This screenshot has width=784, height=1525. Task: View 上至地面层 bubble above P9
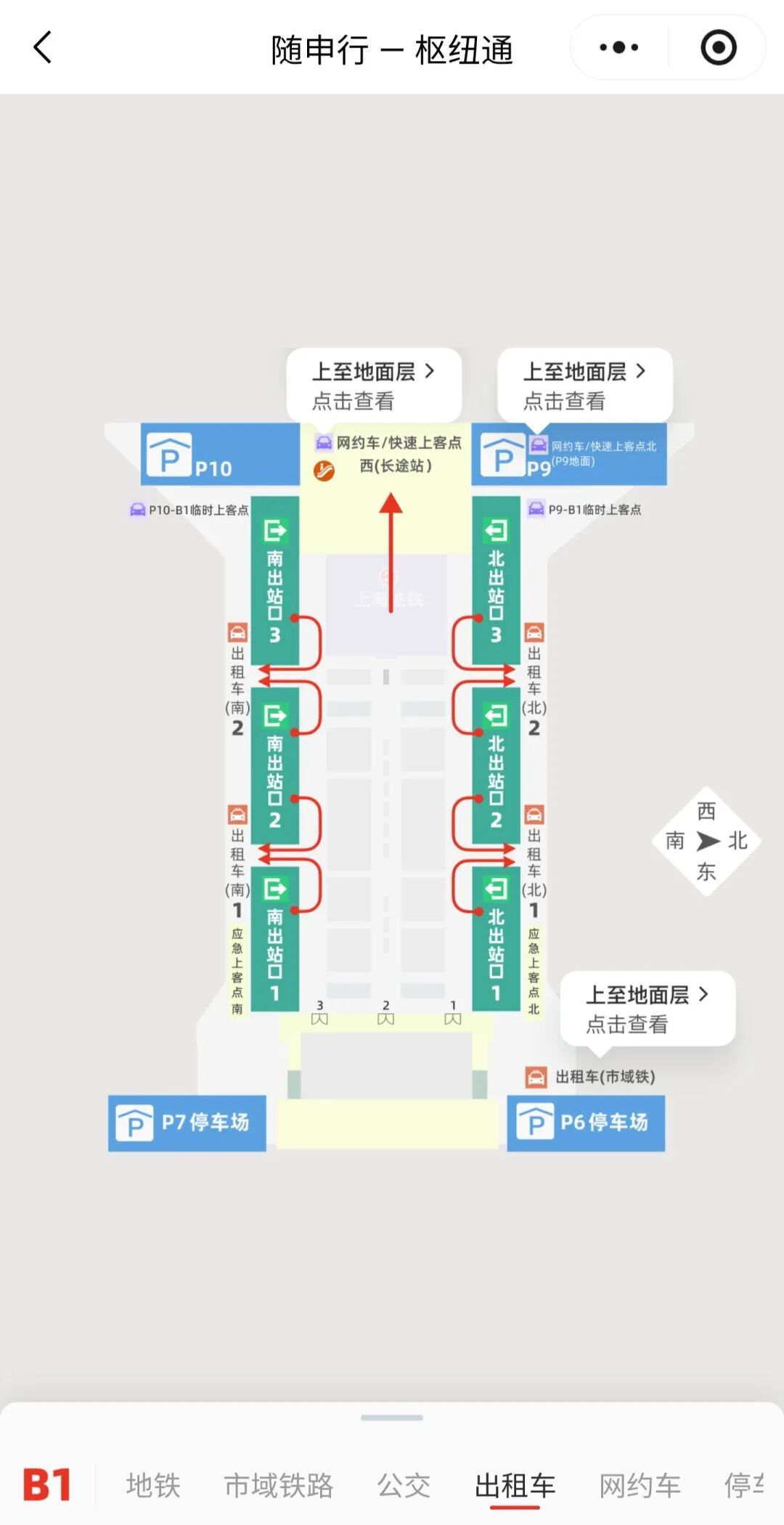(585, 385)
